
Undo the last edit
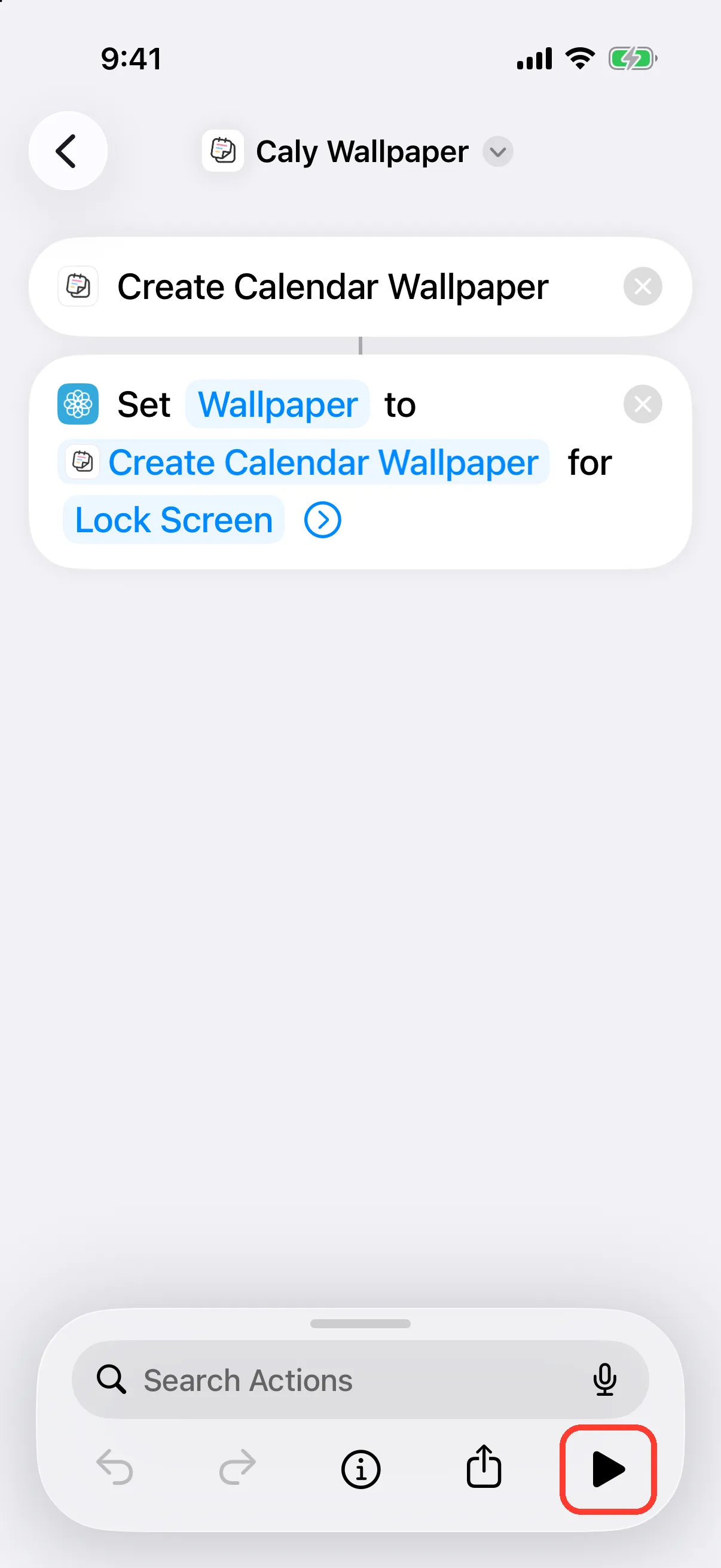point(115,1468)
